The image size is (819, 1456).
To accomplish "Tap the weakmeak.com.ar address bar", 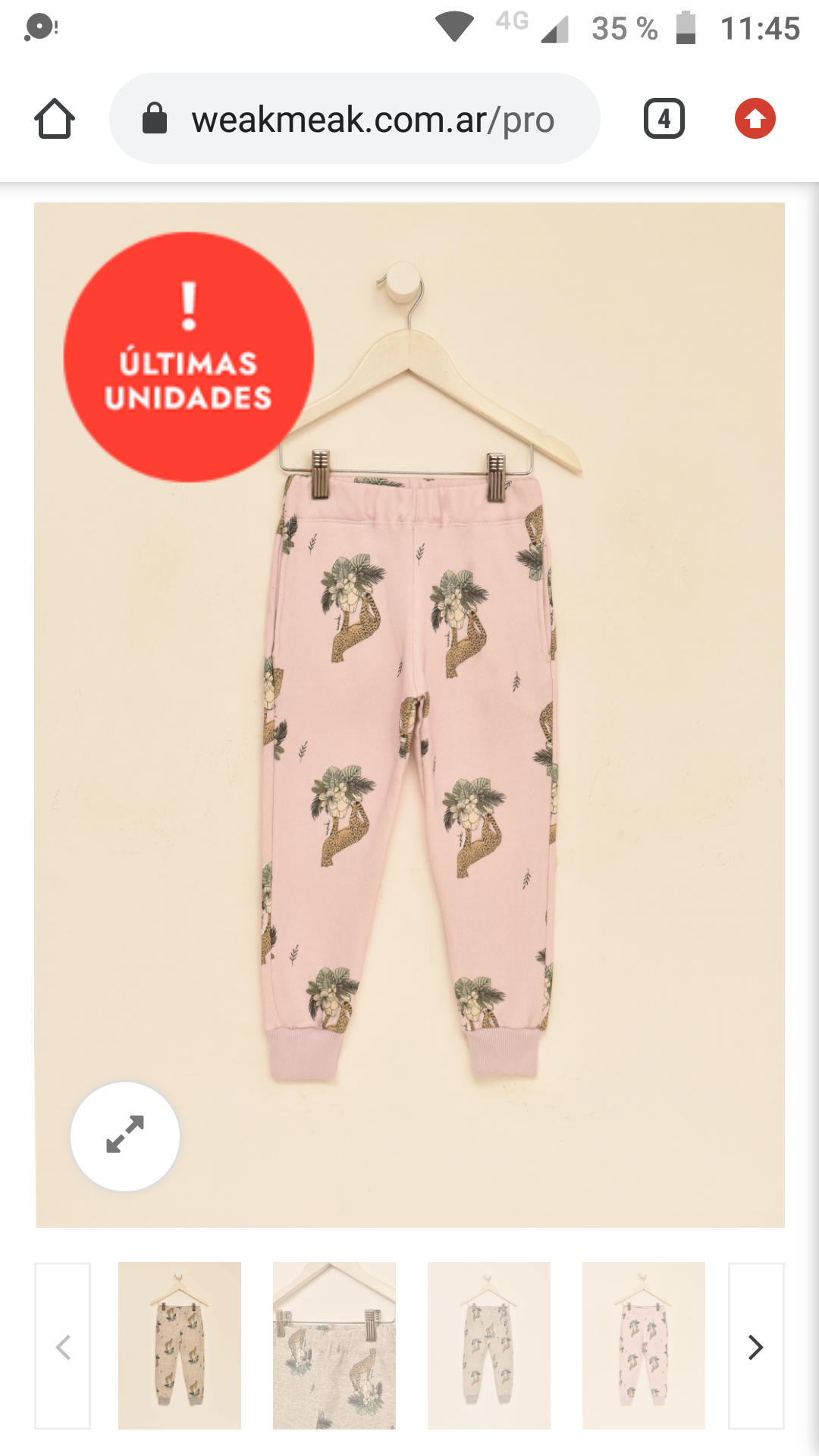I will click(355, 118).
